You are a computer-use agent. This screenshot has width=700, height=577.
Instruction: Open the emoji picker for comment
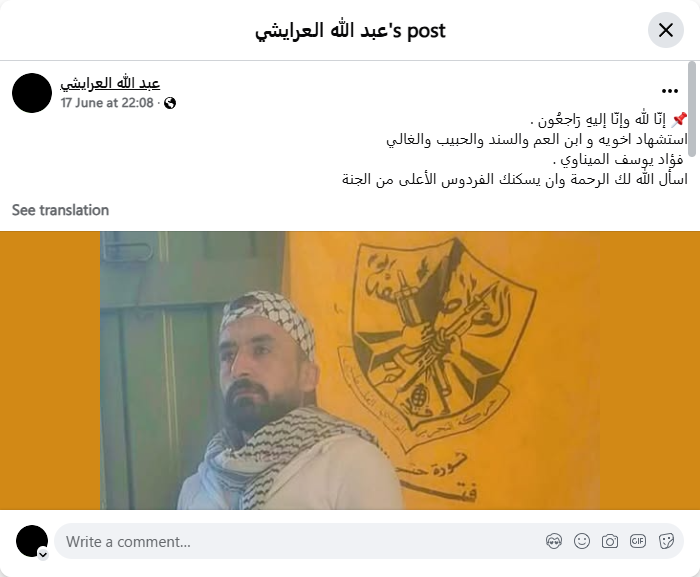[582, 542]
